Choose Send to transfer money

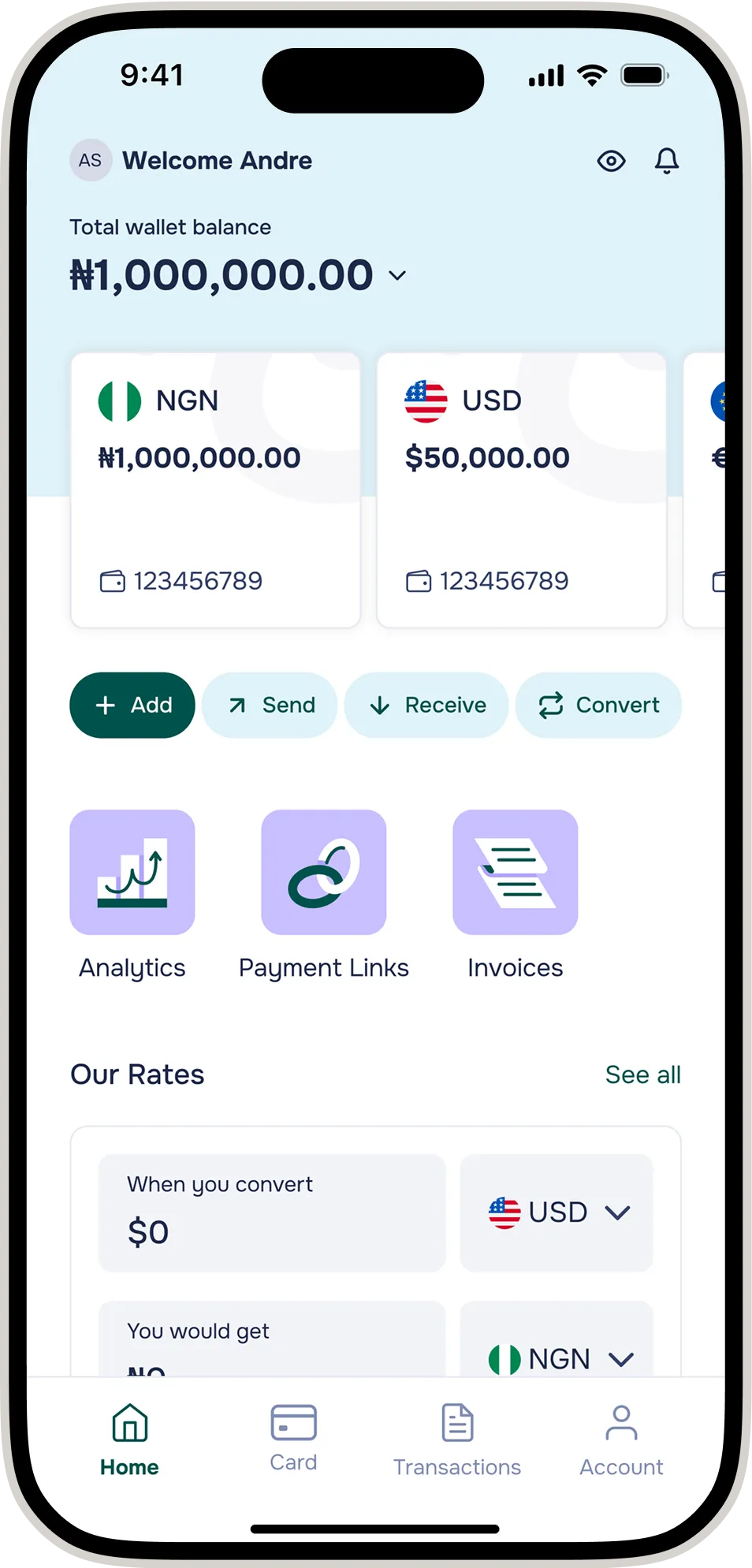270,705
